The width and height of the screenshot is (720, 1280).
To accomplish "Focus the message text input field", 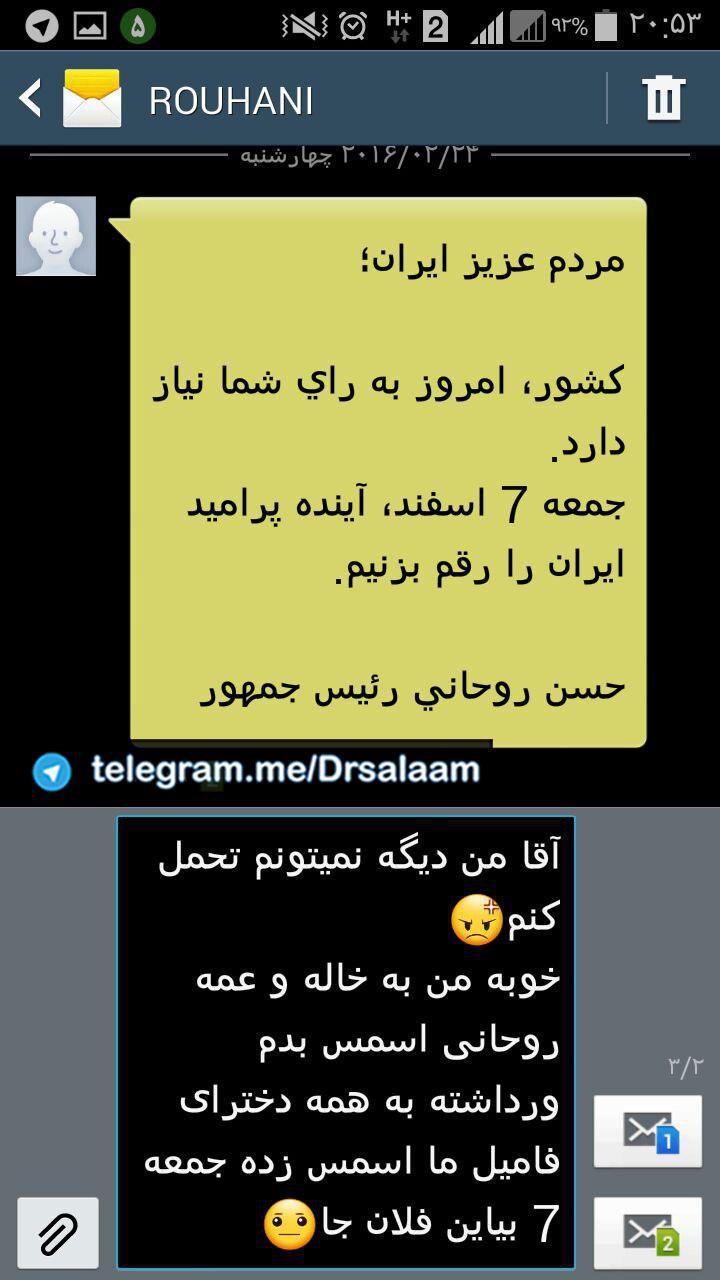I will point(346,1040).
